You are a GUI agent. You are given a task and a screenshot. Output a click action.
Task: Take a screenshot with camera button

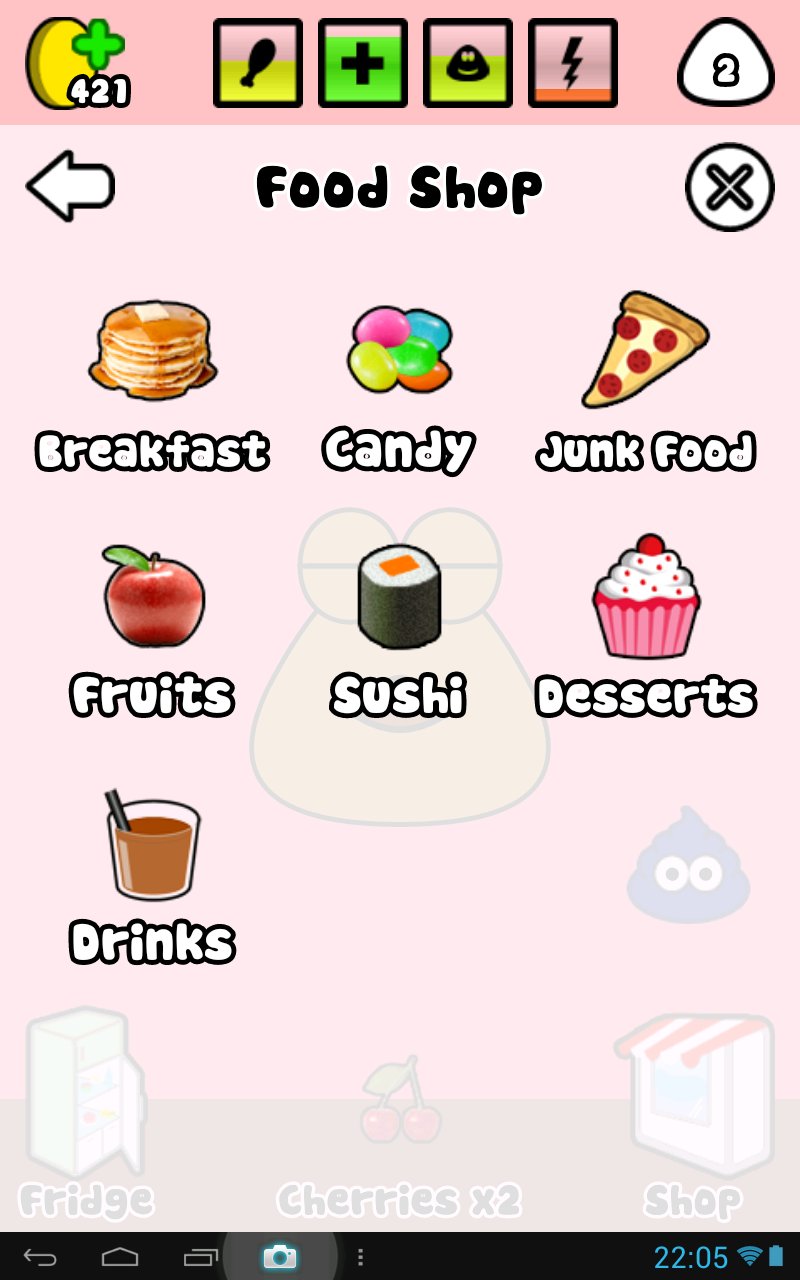(280, 1256)
